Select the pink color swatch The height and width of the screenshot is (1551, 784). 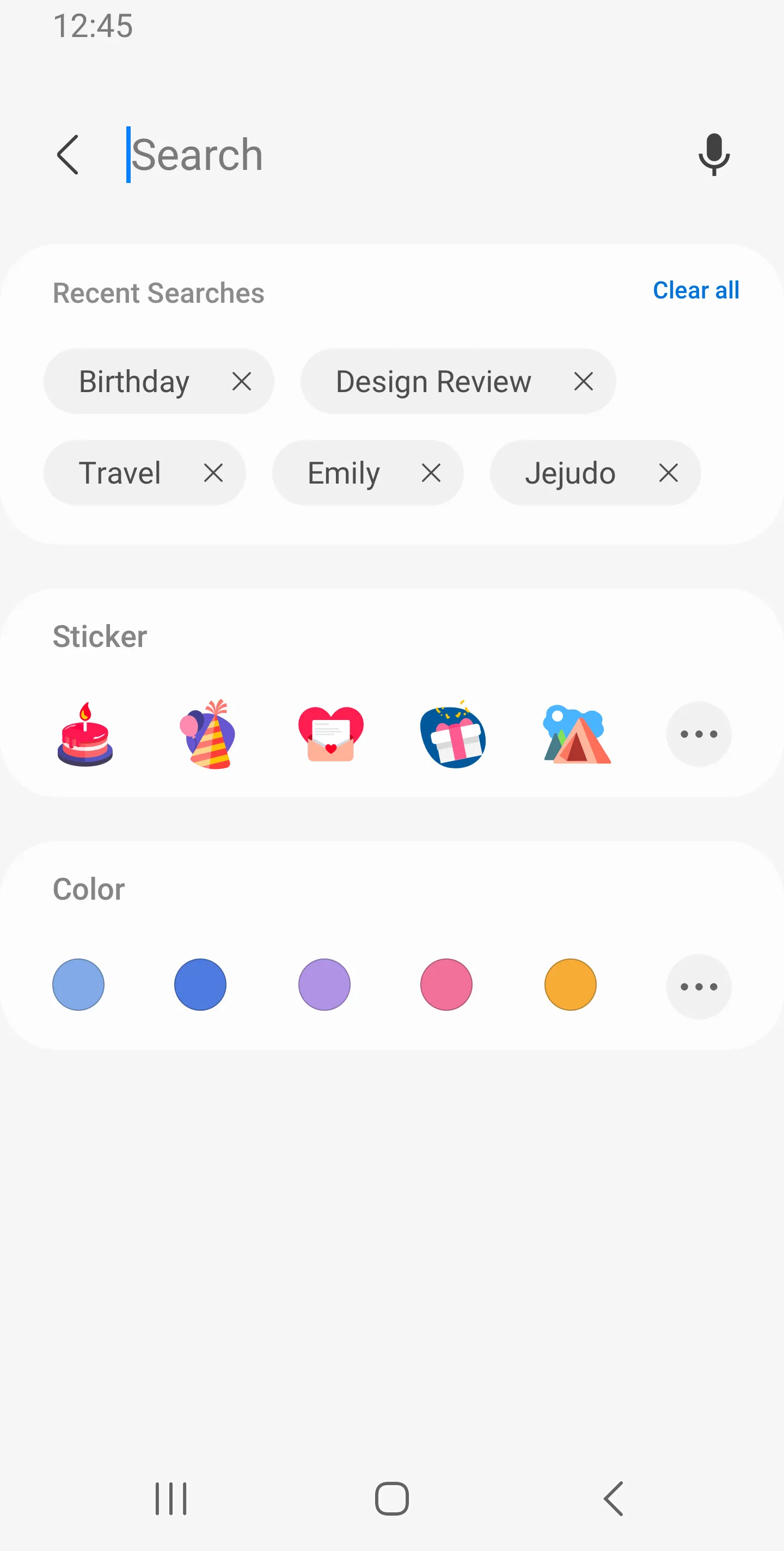point(446,985)
